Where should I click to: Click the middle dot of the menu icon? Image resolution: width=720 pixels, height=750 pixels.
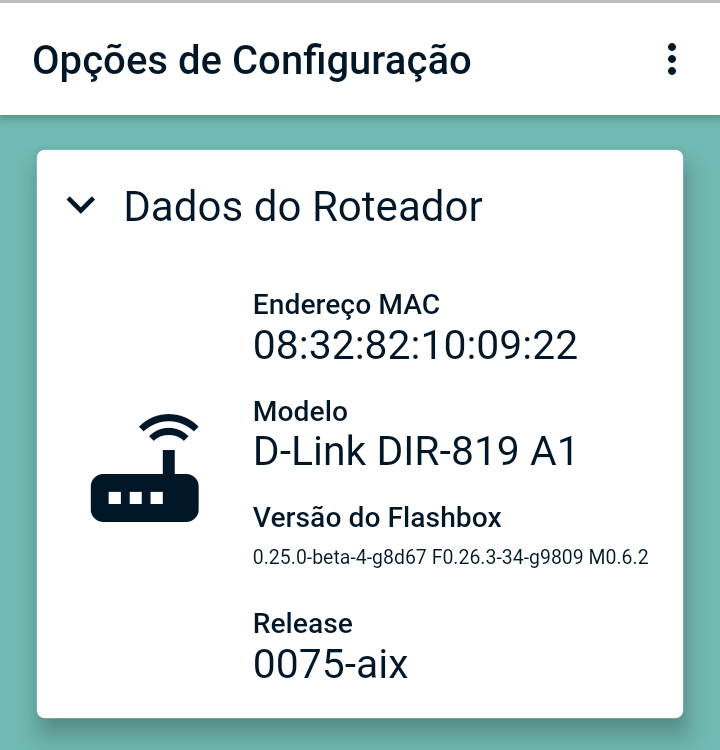[x=672, y=60]
